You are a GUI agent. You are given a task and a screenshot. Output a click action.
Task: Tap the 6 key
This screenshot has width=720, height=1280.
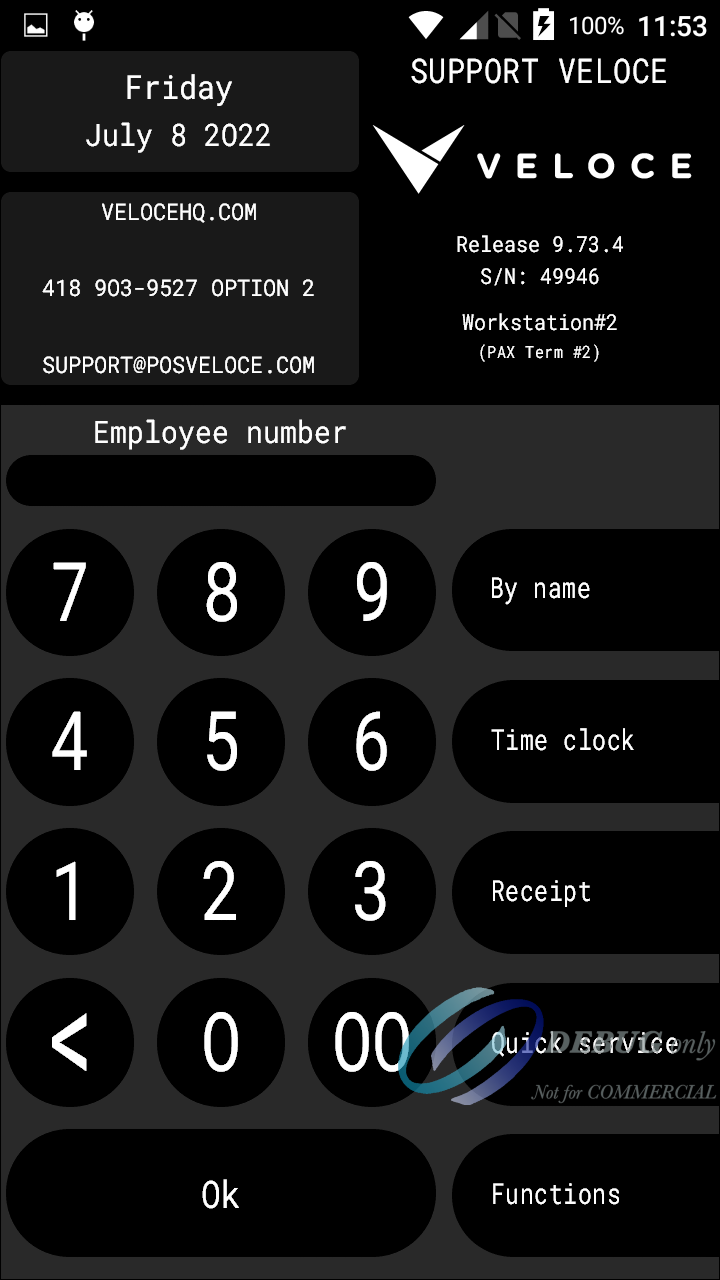(371, 742)
